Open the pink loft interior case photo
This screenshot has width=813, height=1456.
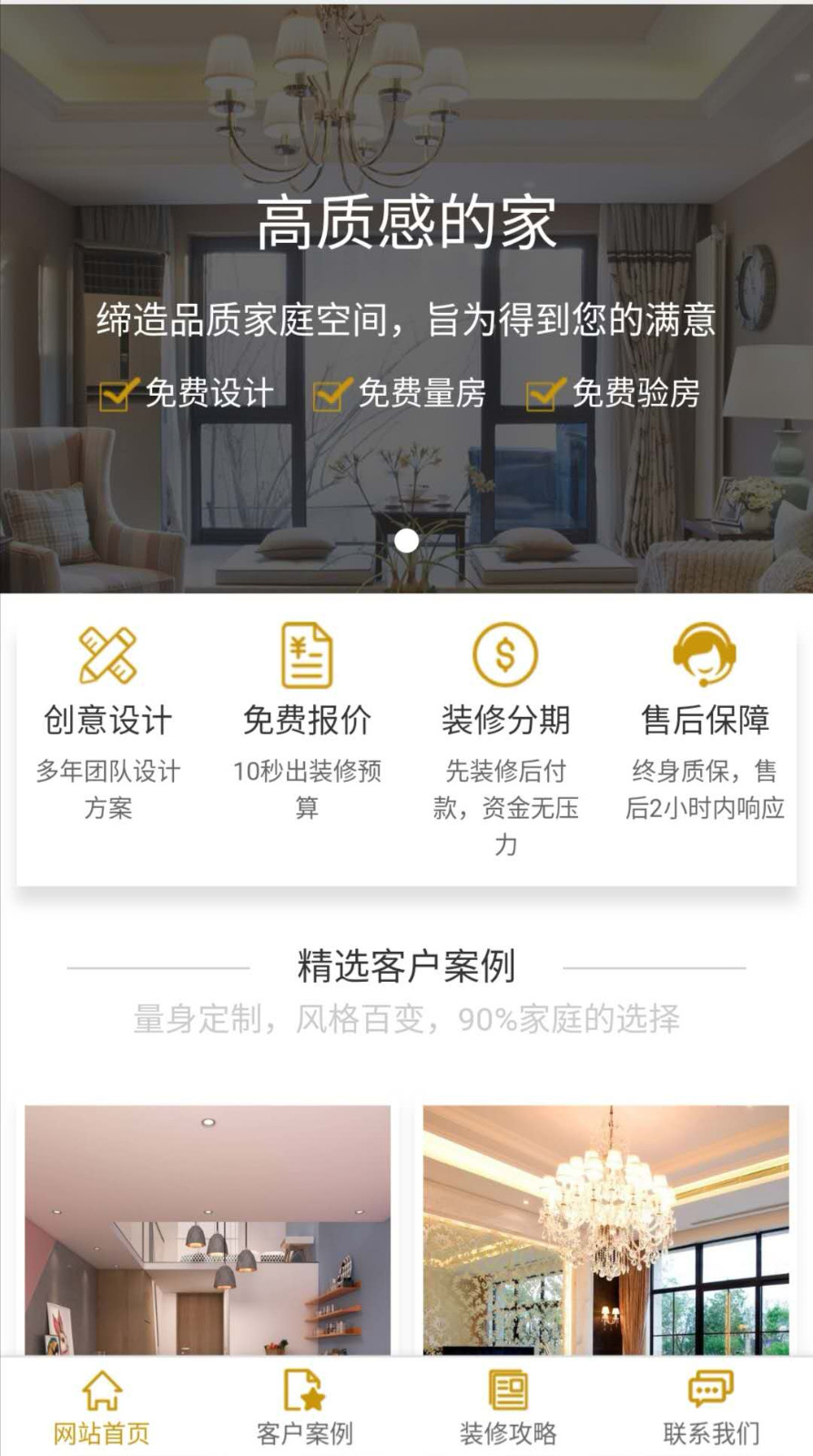point(208,1228)
